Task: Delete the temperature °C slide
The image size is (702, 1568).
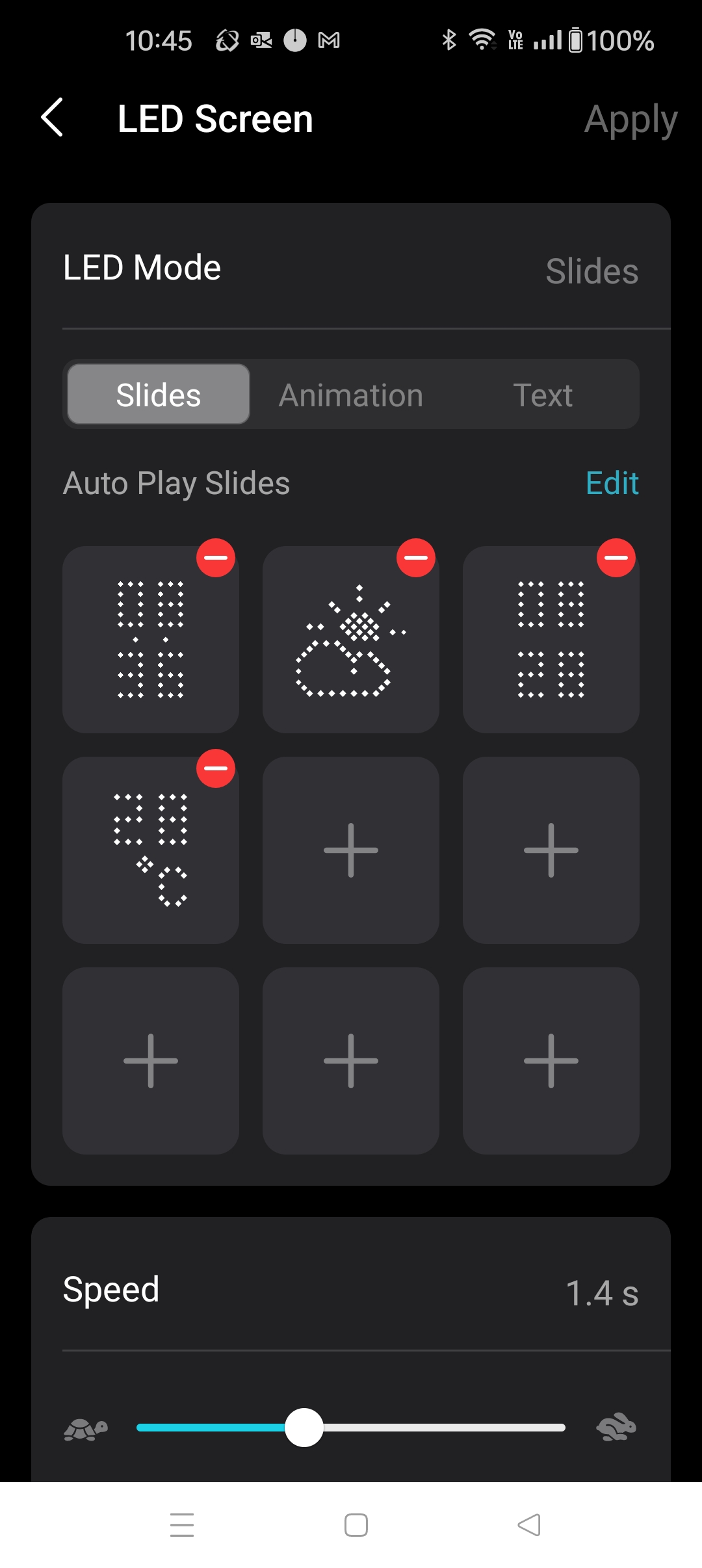Action: (216, 768)
